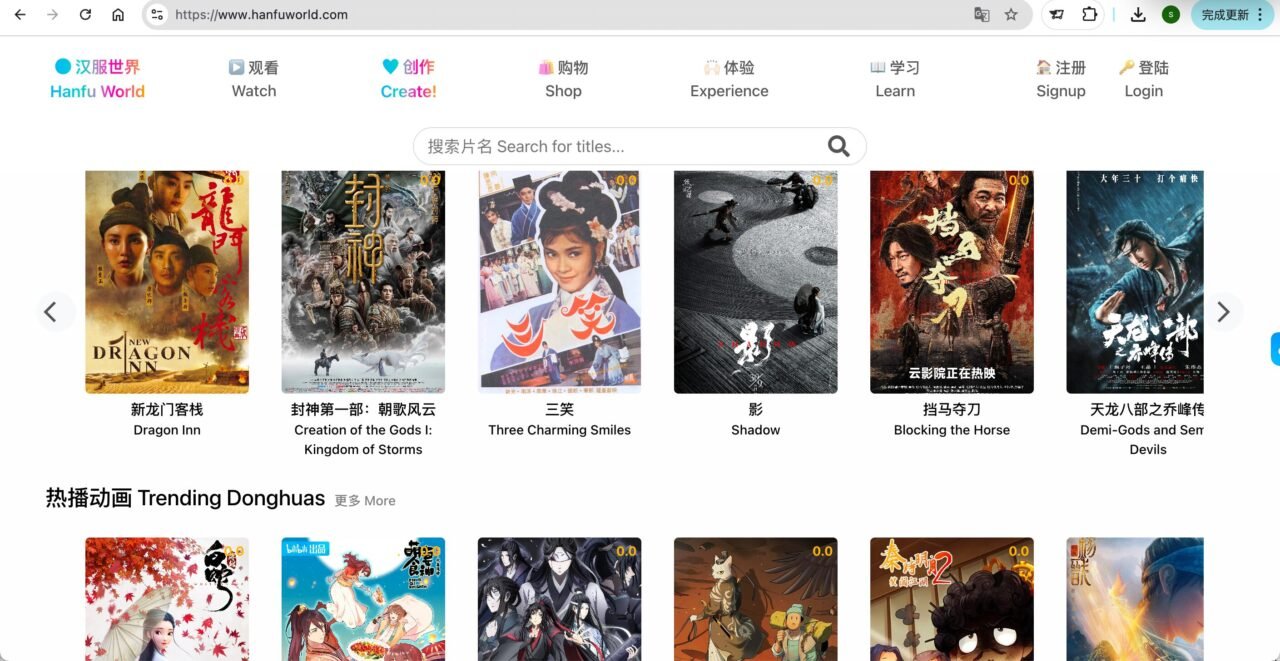Switch to the Shop section
The width and height of the screenshot is (1280, 661).
[x=563, y=79]
